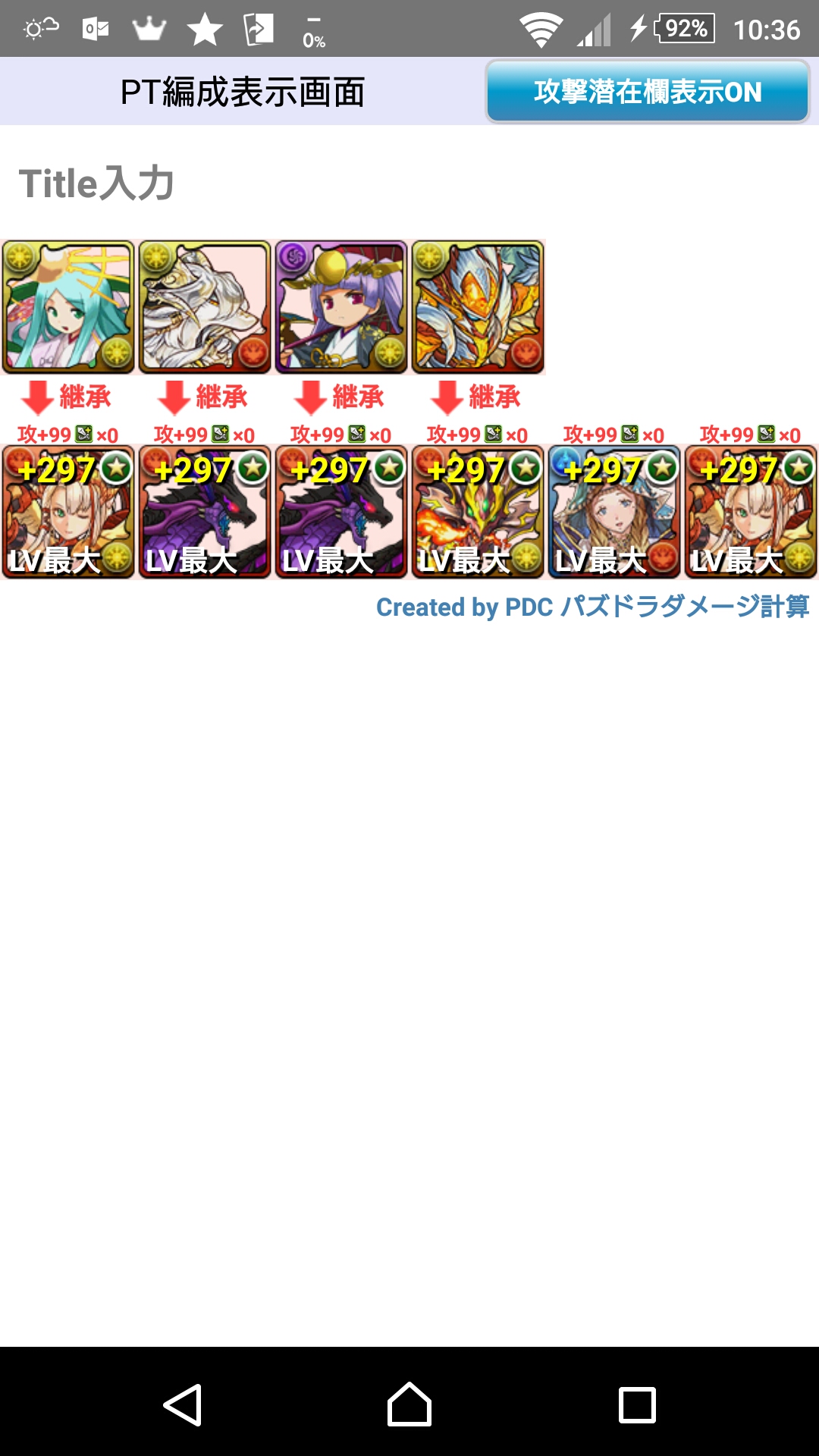Select the teal-haired girl inherit monster

pos(68,307)
